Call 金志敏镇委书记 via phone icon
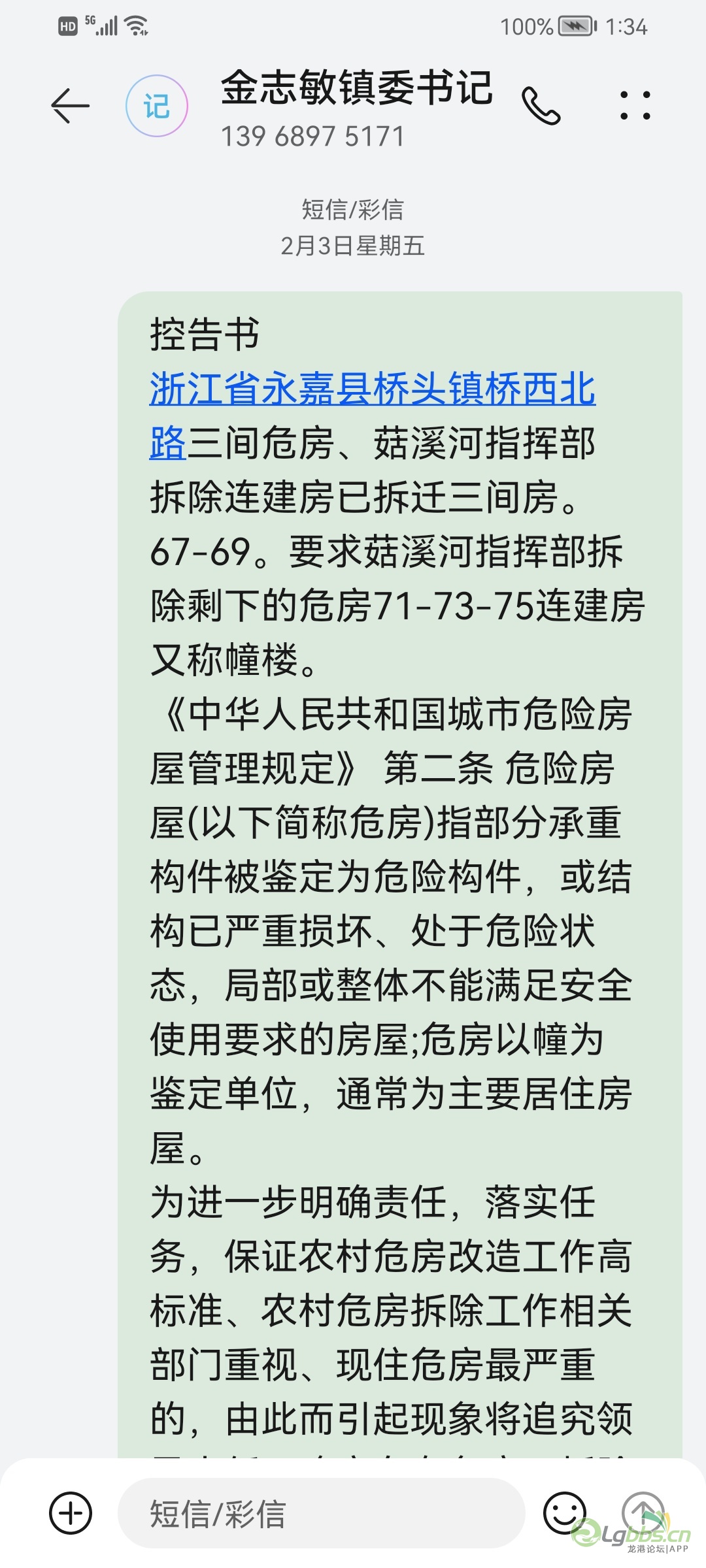 point(541,106)
